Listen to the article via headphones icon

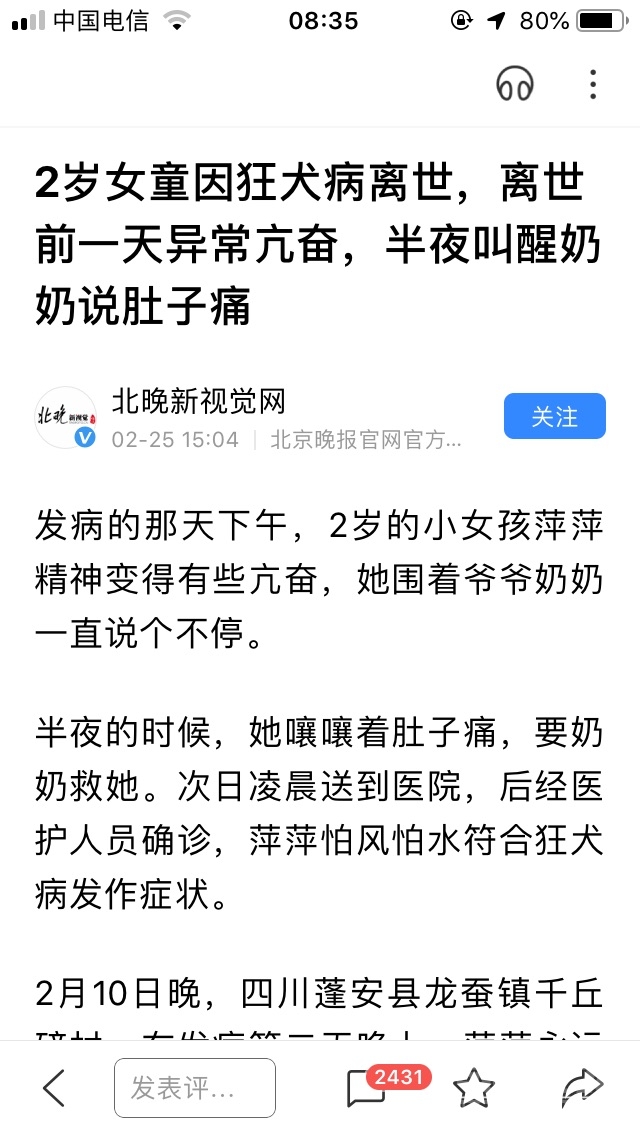click(x=516, y=84)
